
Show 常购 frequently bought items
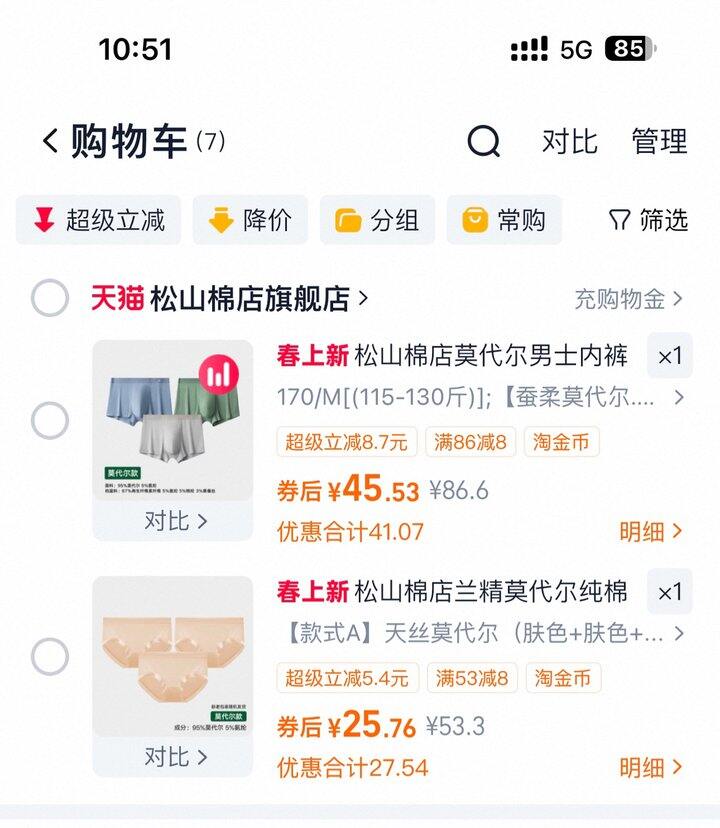tap(504, 220)
